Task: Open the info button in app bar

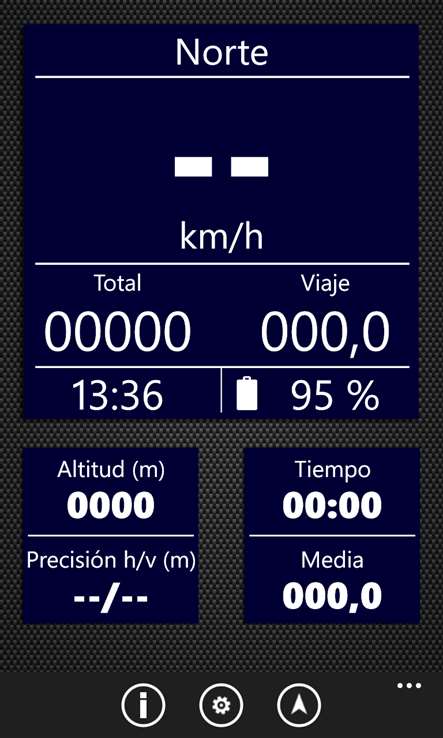Action: 143,706
